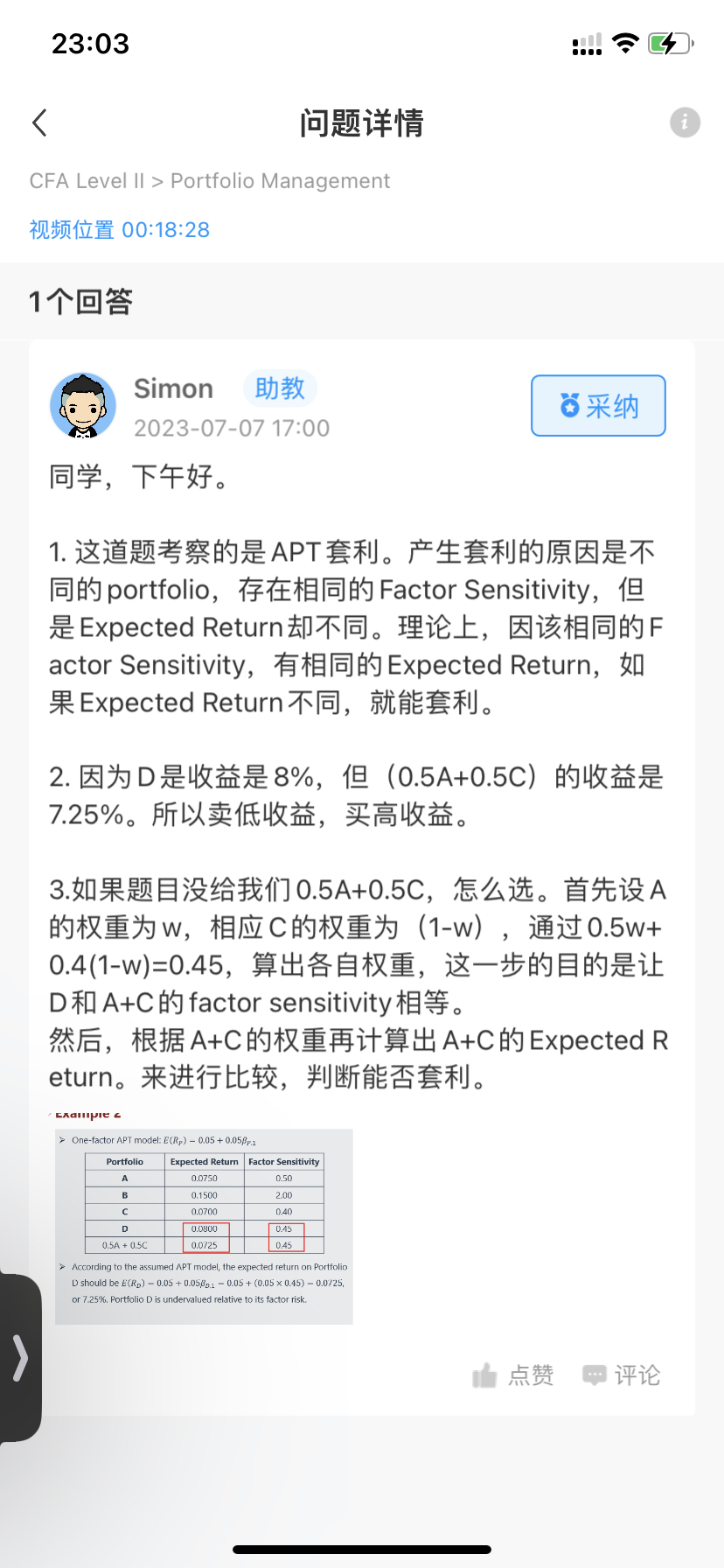Screen dimensions: 724x1568
Task: Go back using the top-left arrow
Action: click(x=39, y=122)
